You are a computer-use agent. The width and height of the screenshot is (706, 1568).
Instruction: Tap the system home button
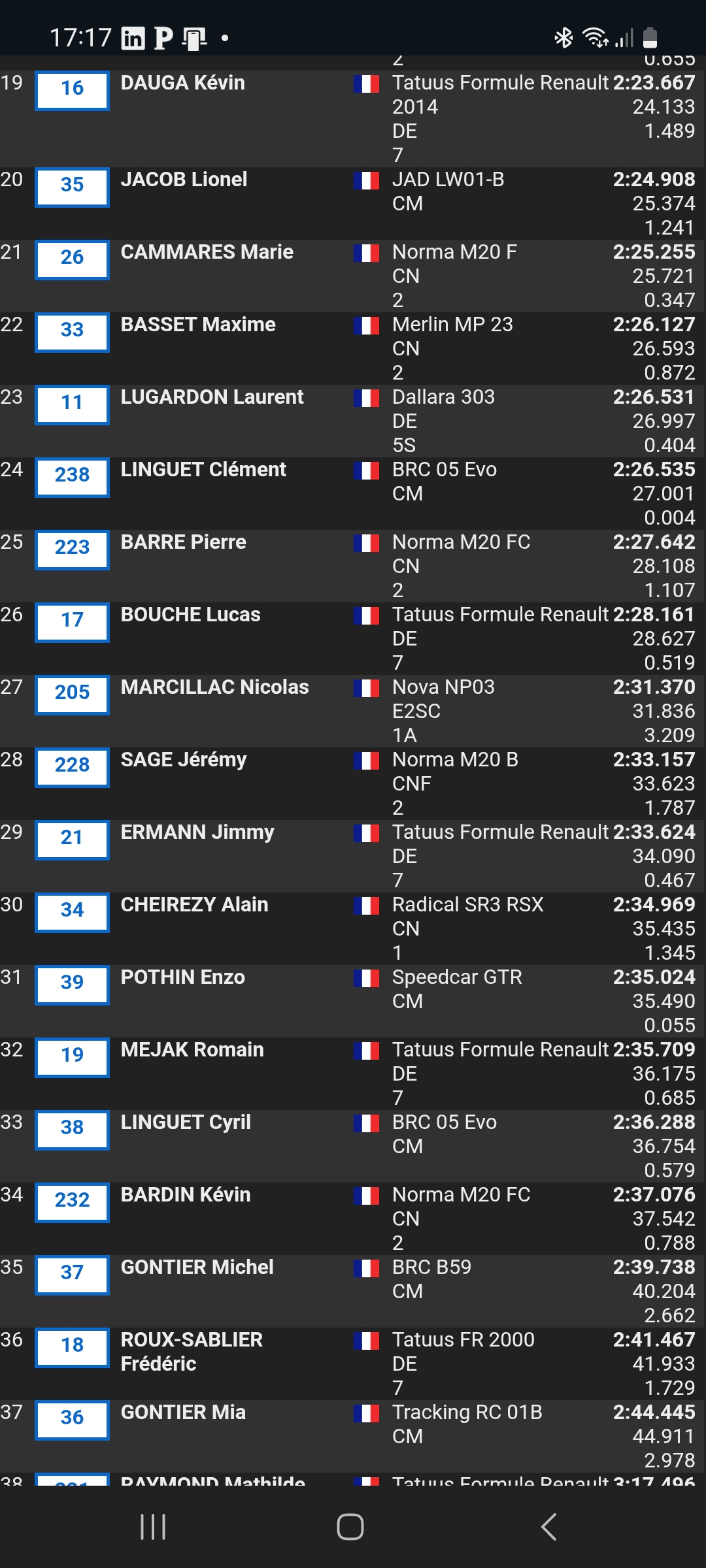[350, 1527]
